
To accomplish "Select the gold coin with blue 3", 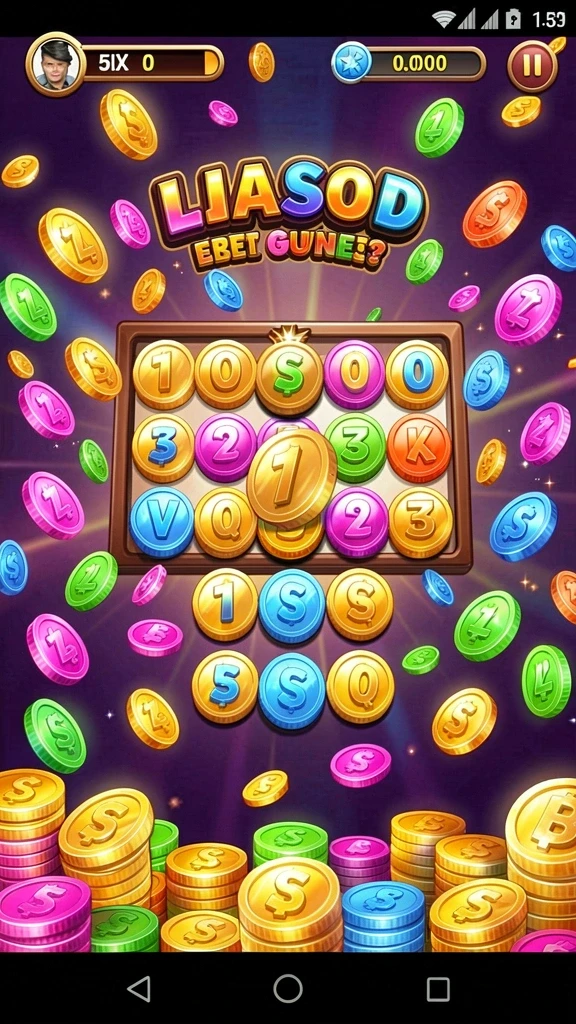I will (163, 447).
